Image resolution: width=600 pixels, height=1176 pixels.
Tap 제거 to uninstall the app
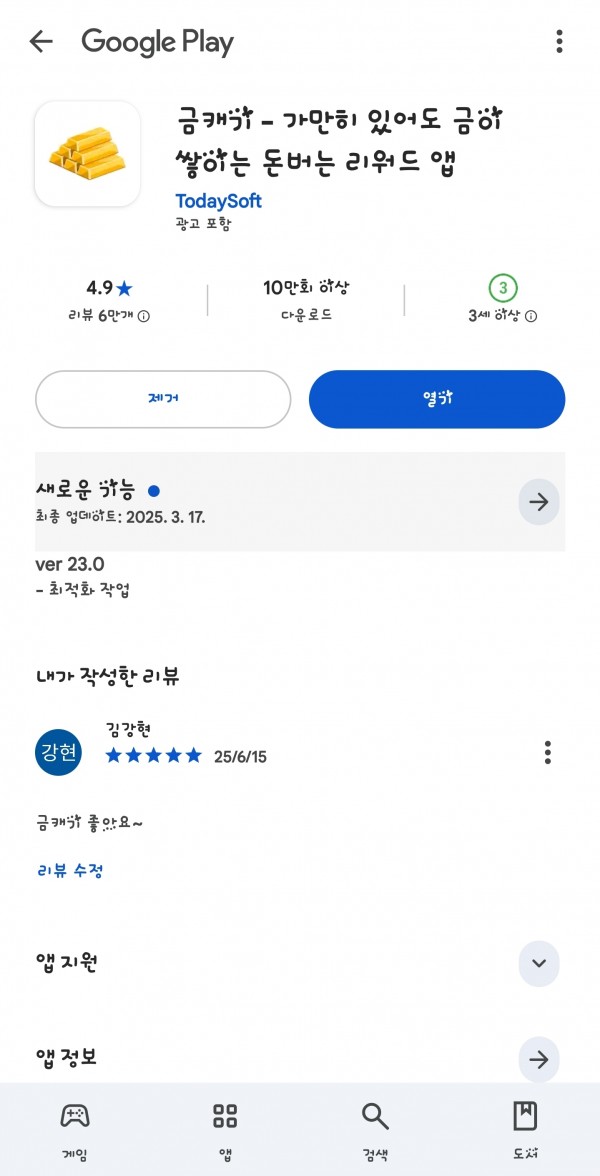(163, 399)
